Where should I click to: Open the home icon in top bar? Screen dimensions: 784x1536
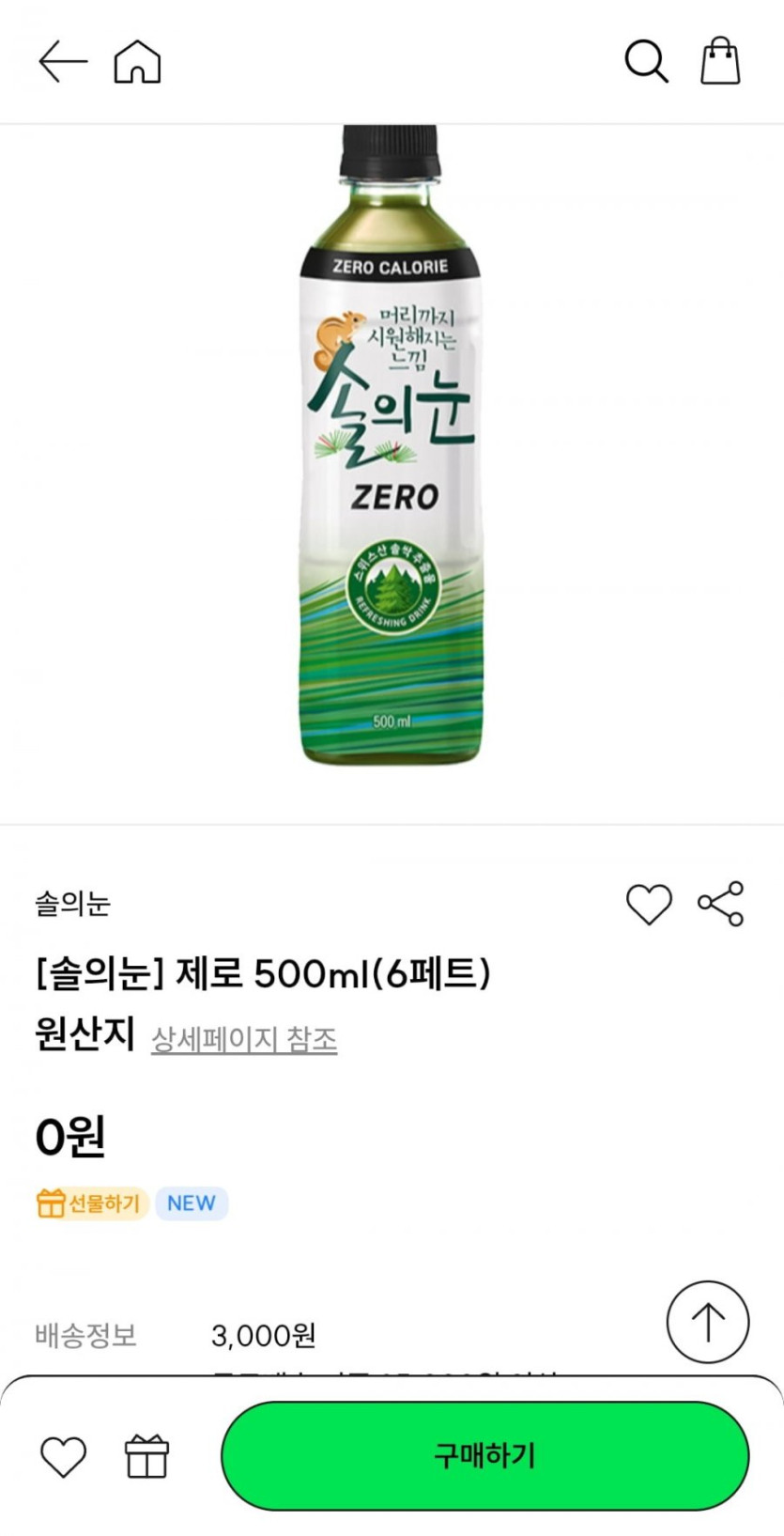137,62
